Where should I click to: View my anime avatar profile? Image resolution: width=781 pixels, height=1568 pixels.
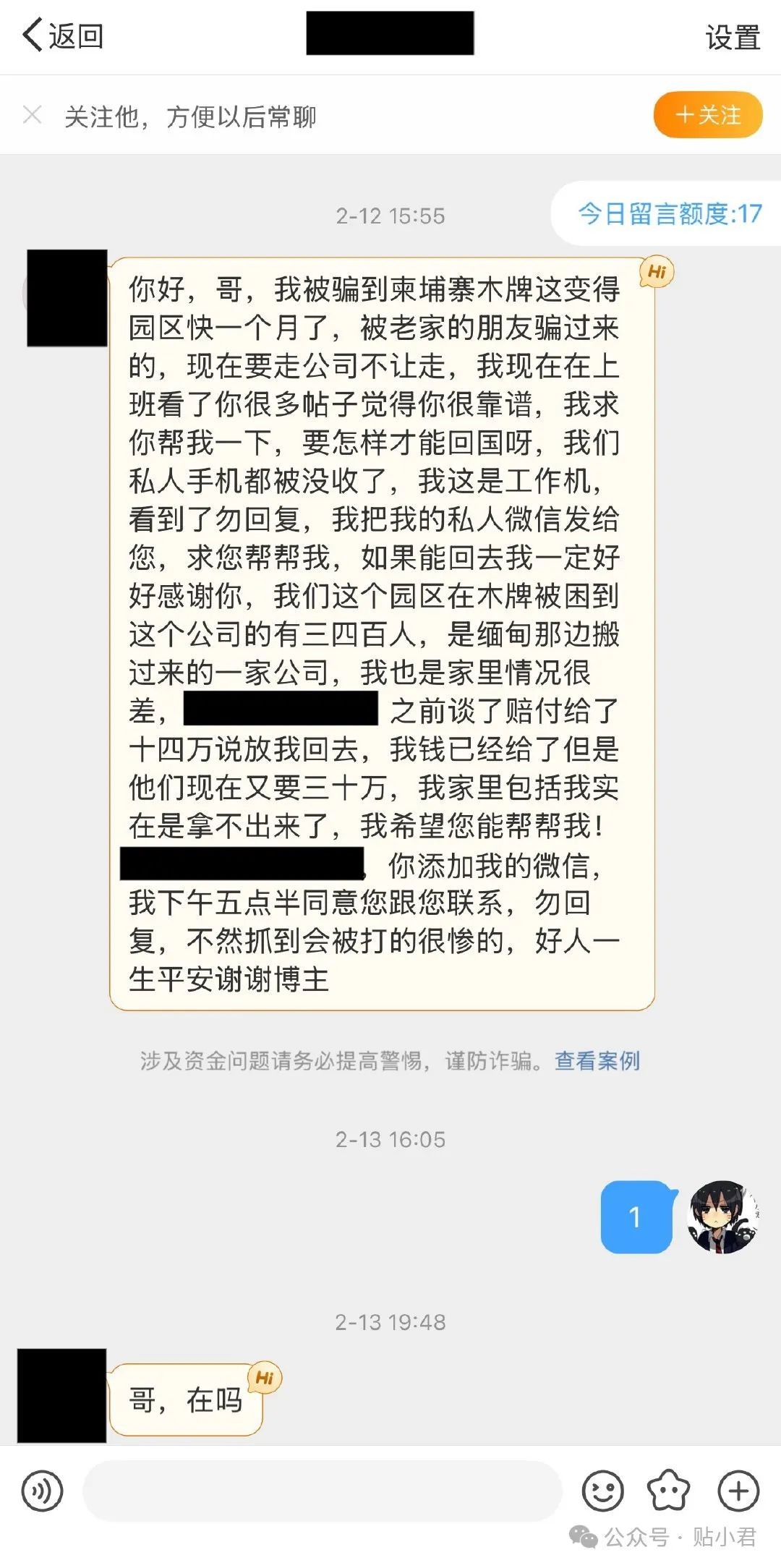point(722,1217)
